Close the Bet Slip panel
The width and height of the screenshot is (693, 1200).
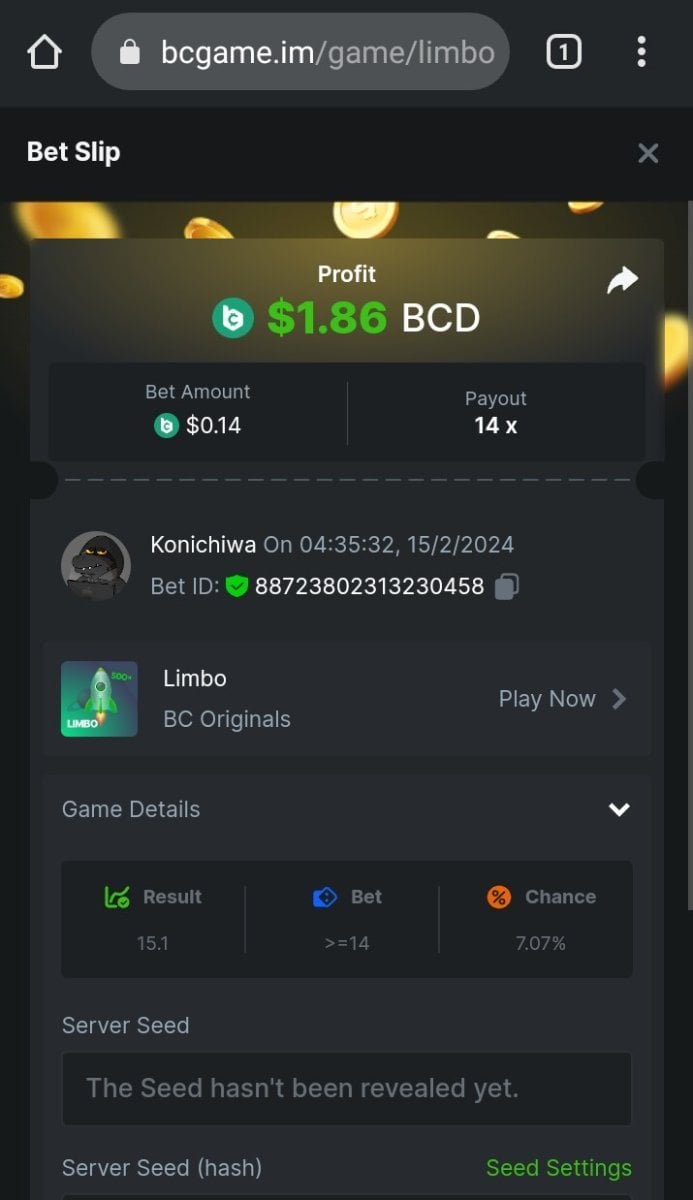pyautogui.click(x=648, y=153)
